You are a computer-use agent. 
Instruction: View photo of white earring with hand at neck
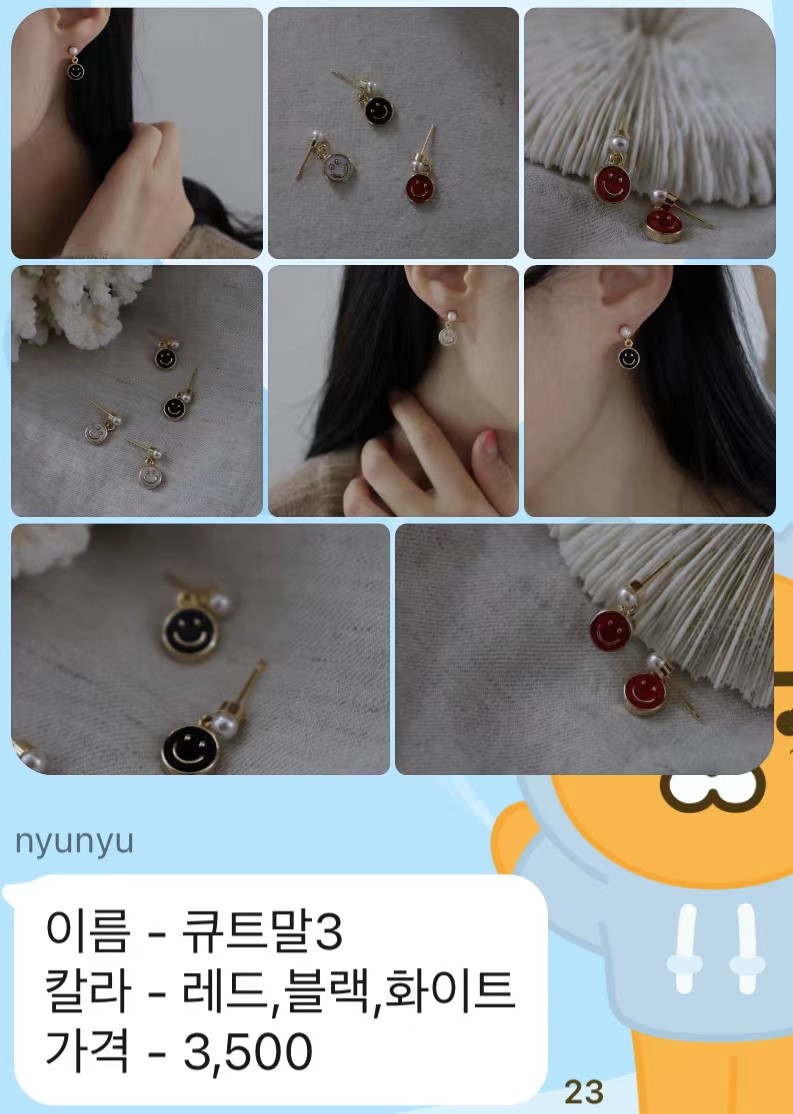point(393,390)
